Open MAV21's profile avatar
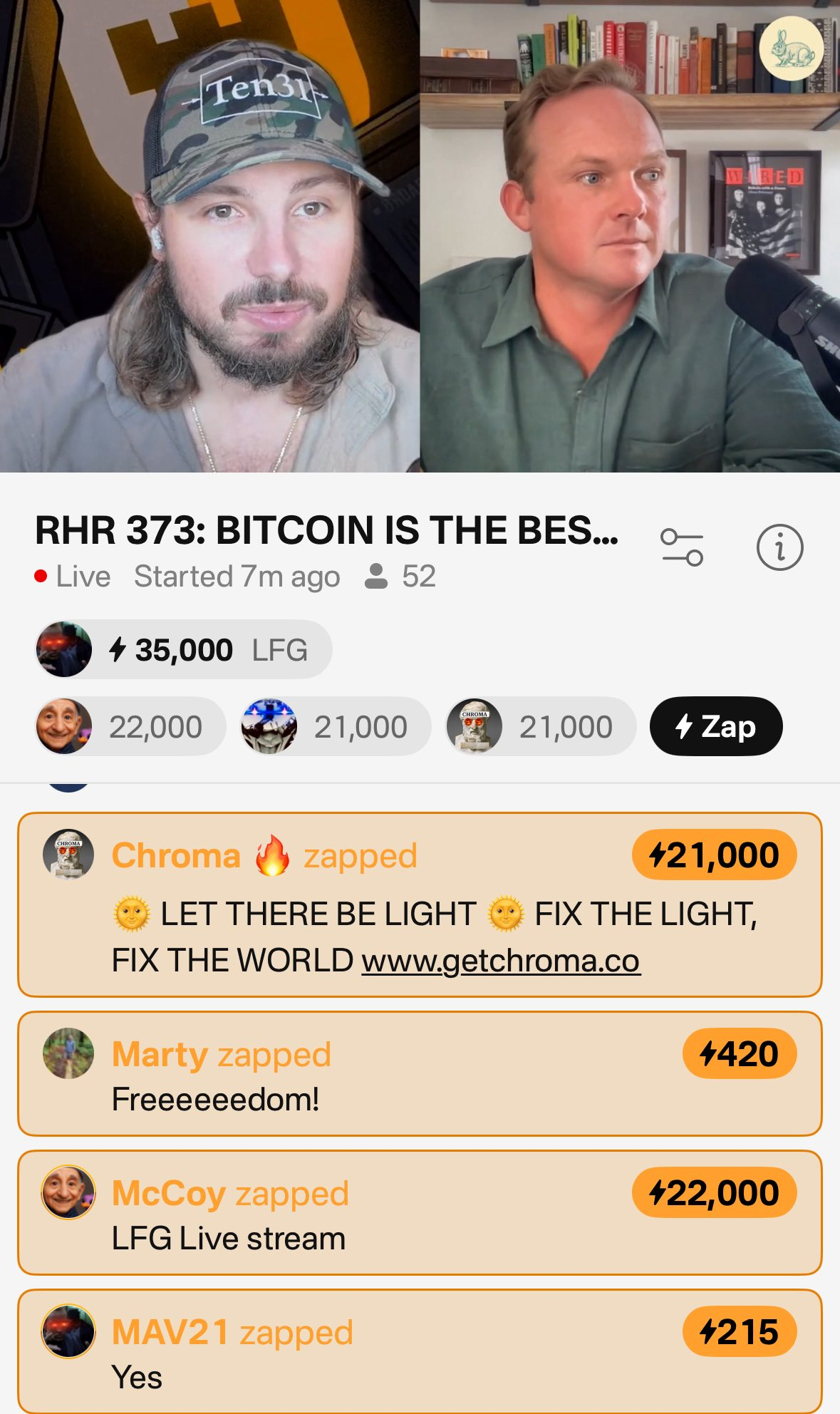This screenshot has width=840, height=1414. click(x=68, y=1331)
